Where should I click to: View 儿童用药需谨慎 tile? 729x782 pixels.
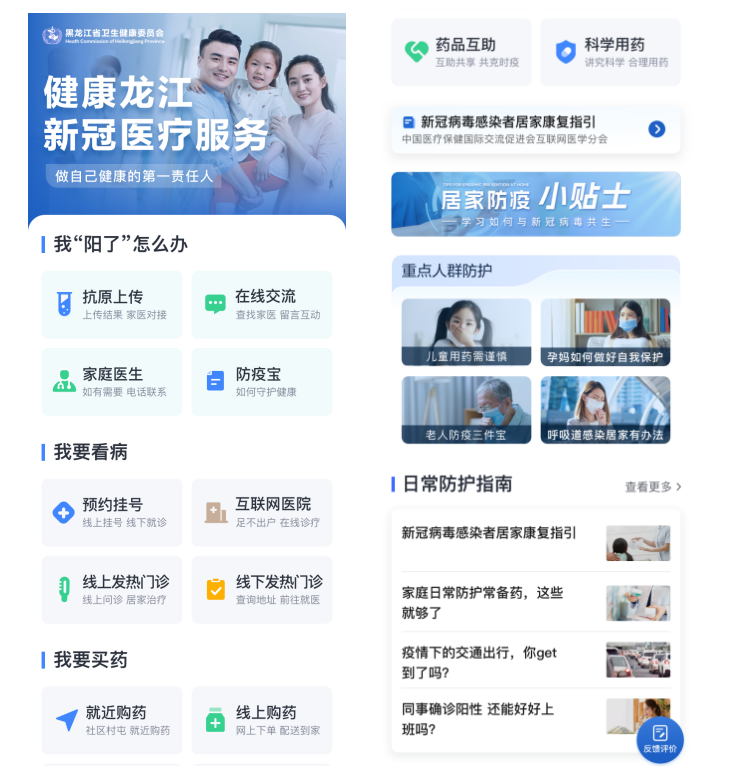pos(466,332)
